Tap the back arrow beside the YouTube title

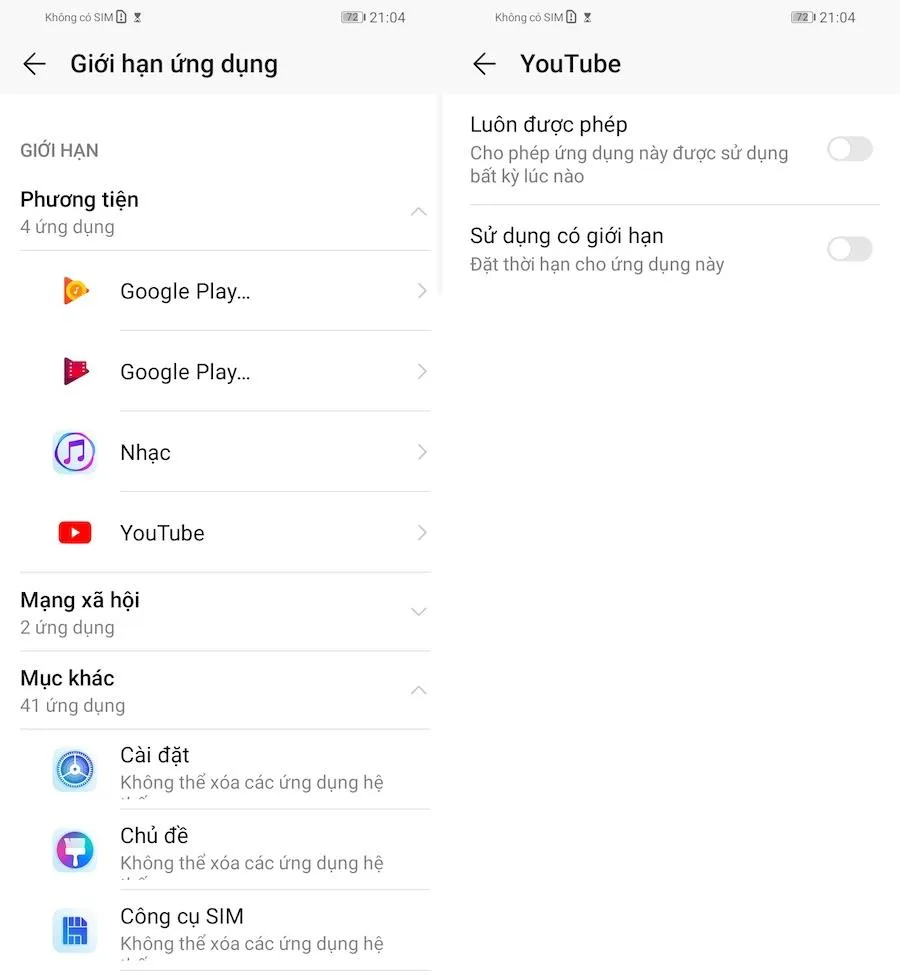[x=484, y=64]
